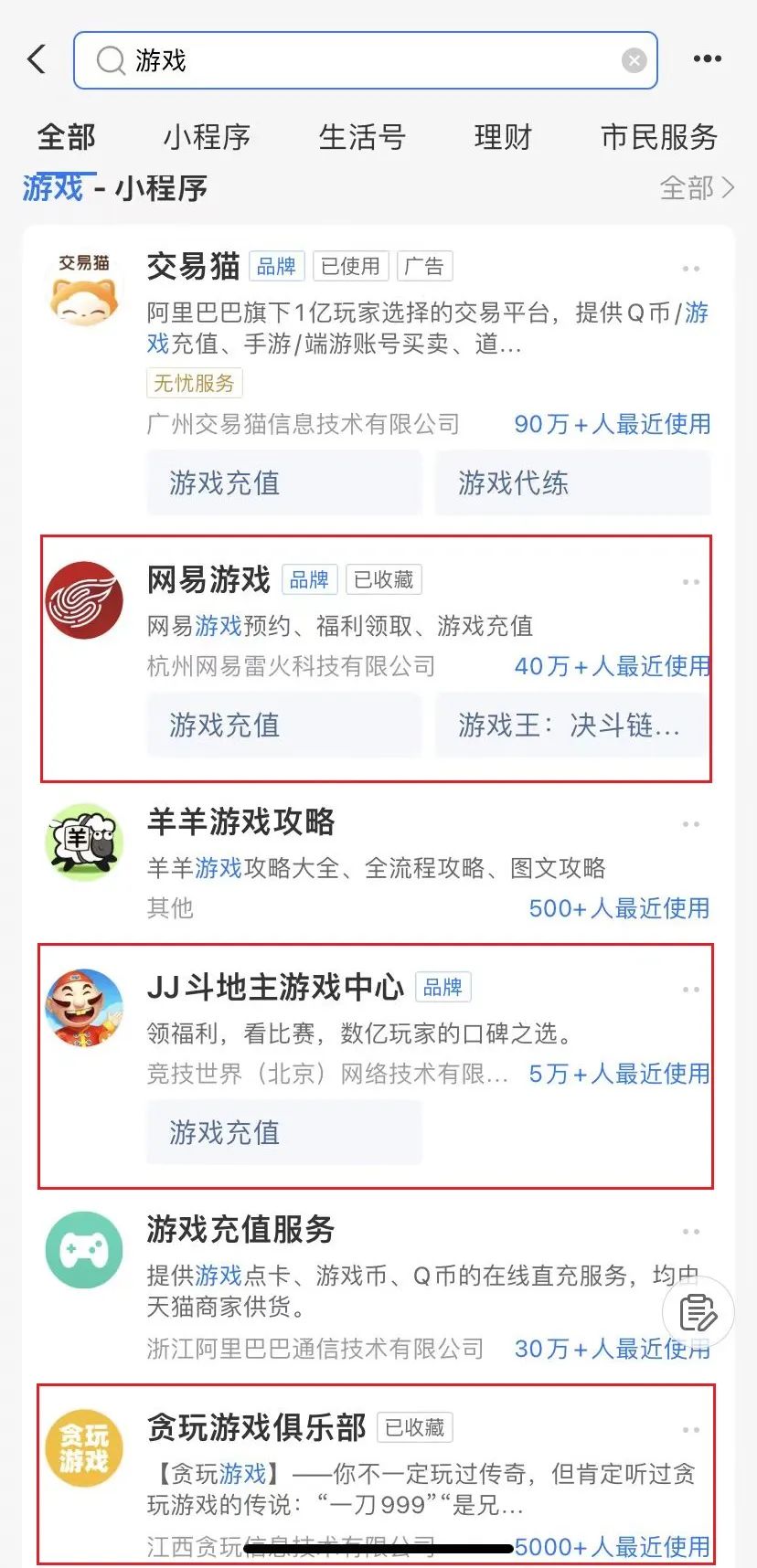
Task: Select 游戏代练 under 交易猫
Action: tap(572, 482)
